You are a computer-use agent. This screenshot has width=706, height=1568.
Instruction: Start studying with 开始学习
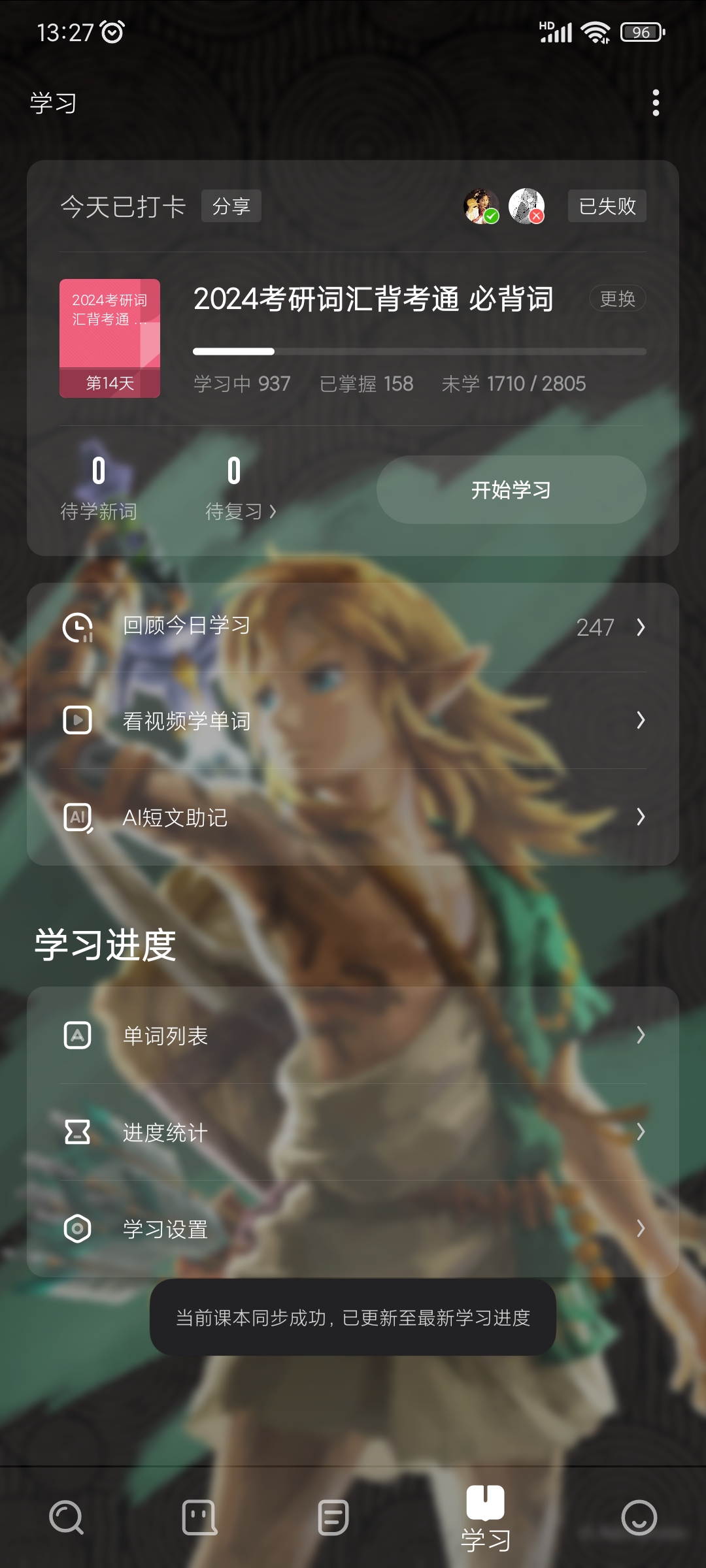coord(511,490)
